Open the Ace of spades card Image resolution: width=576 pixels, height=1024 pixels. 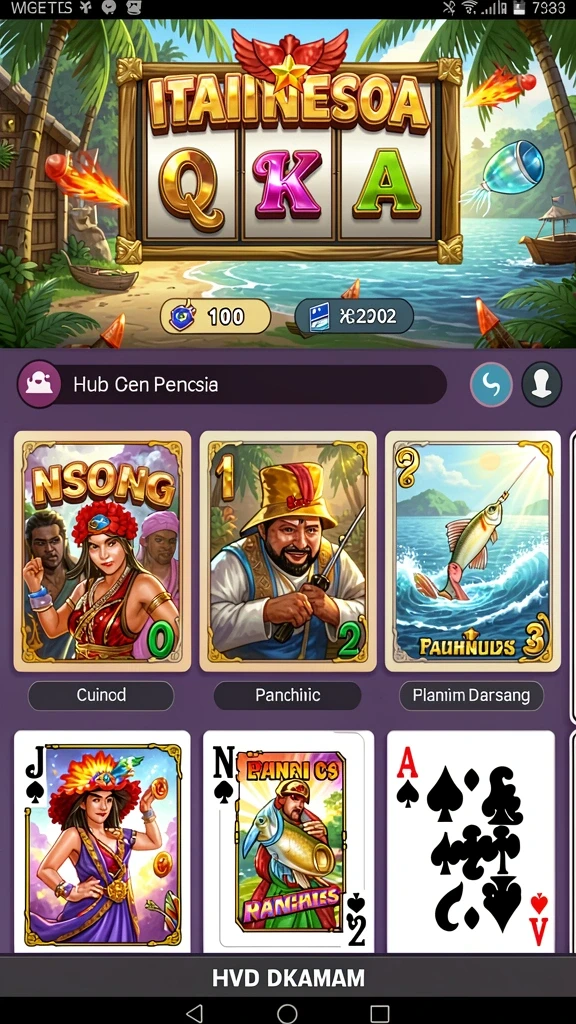[471, 842]
